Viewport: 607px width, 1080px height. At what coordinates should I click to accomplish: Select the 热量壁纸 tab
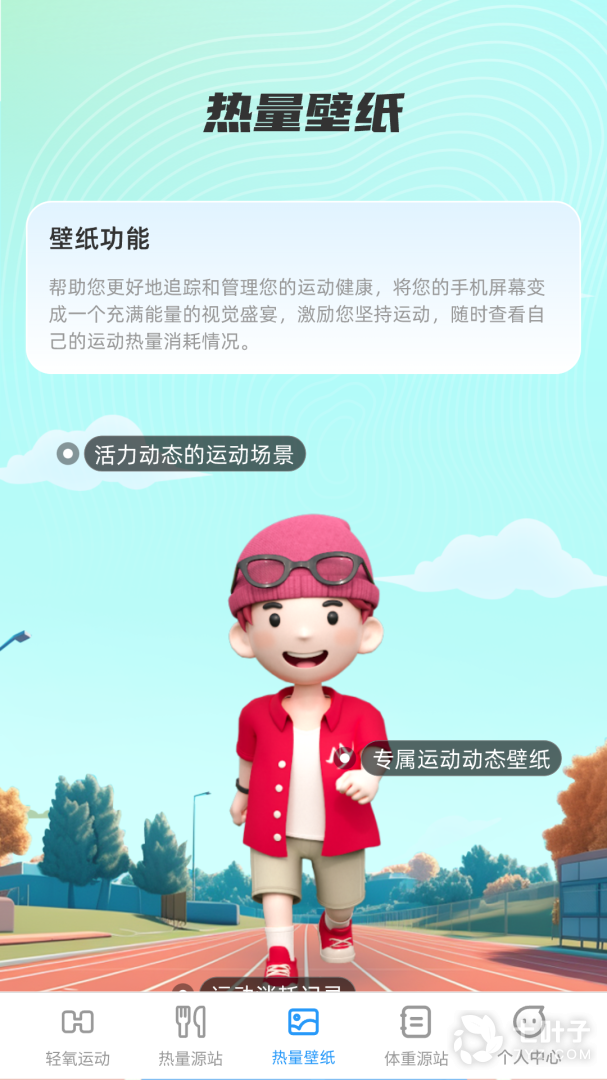point(303,1035)
